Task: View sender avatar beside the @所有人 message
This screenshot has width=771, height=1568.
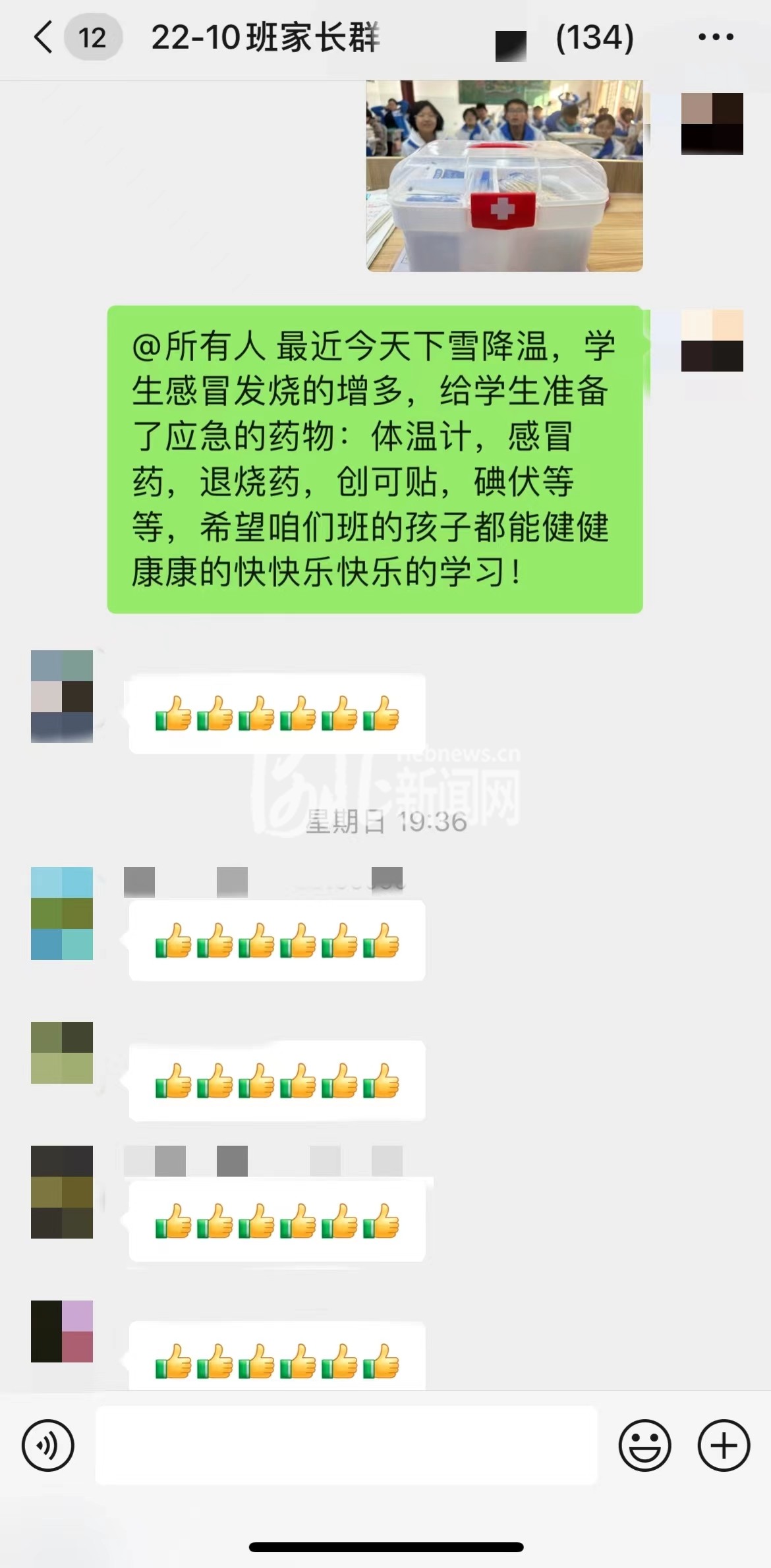Action: click(712, 341)
